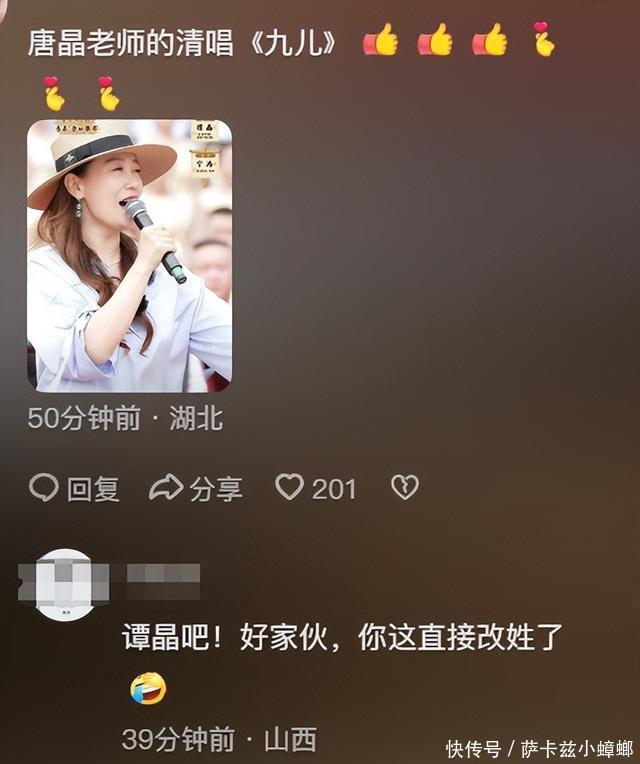Open the singer photo in the comment
This screenshot has height=764, width=640.
pos(129,255)
